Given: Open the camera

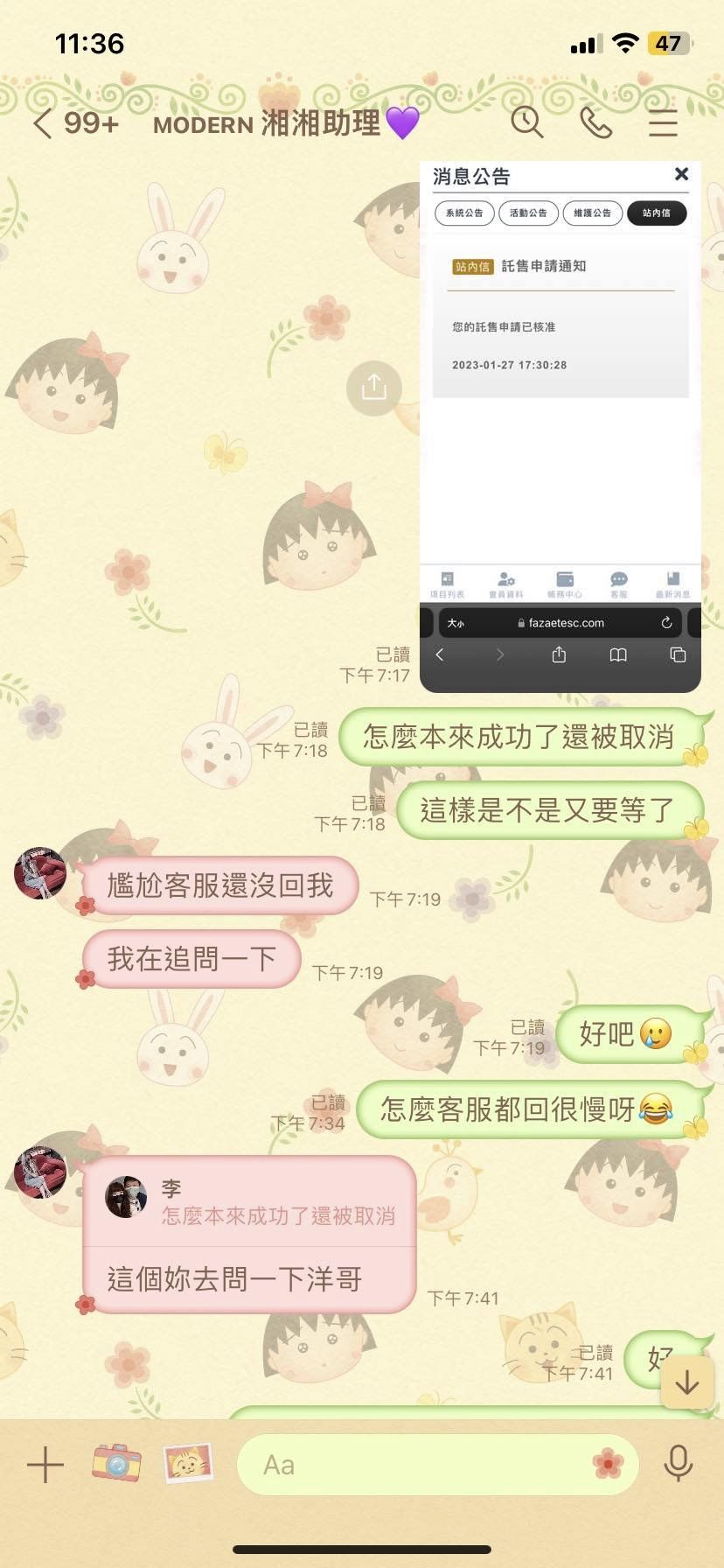Looking at the screenshot, I should tap(116, 1463).
